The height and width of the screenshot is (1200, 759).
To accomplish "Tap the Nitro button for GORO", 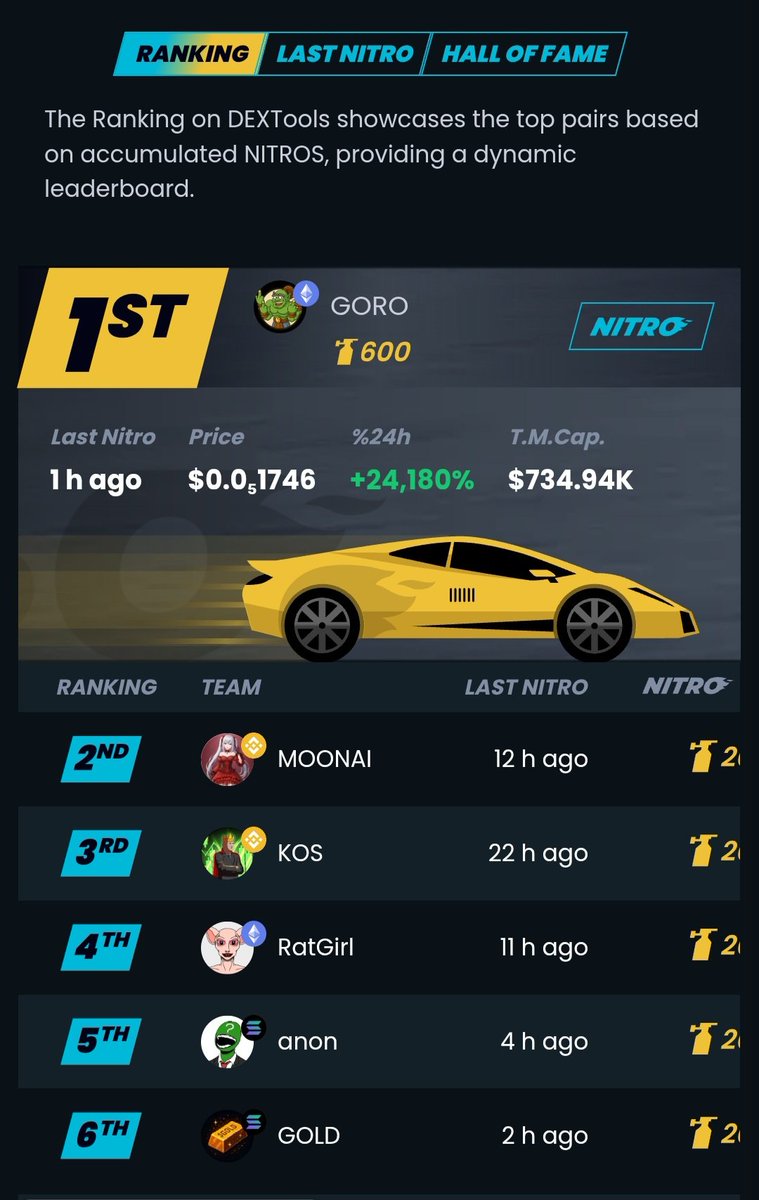I will pos(641,327).
